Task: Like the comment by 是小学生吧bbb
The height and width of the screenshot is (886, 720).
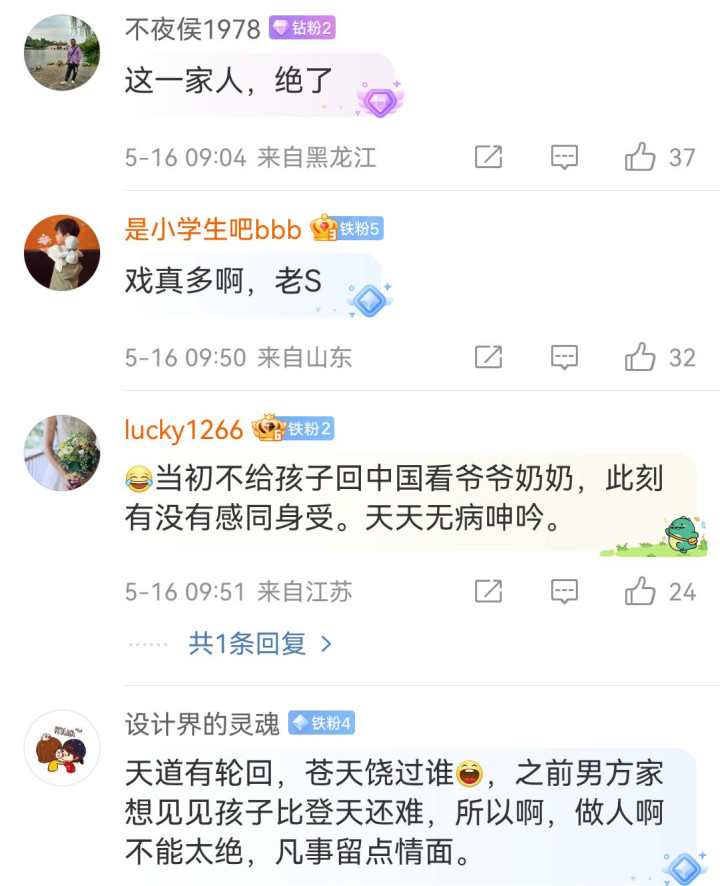Action: (x=641, y=357)
